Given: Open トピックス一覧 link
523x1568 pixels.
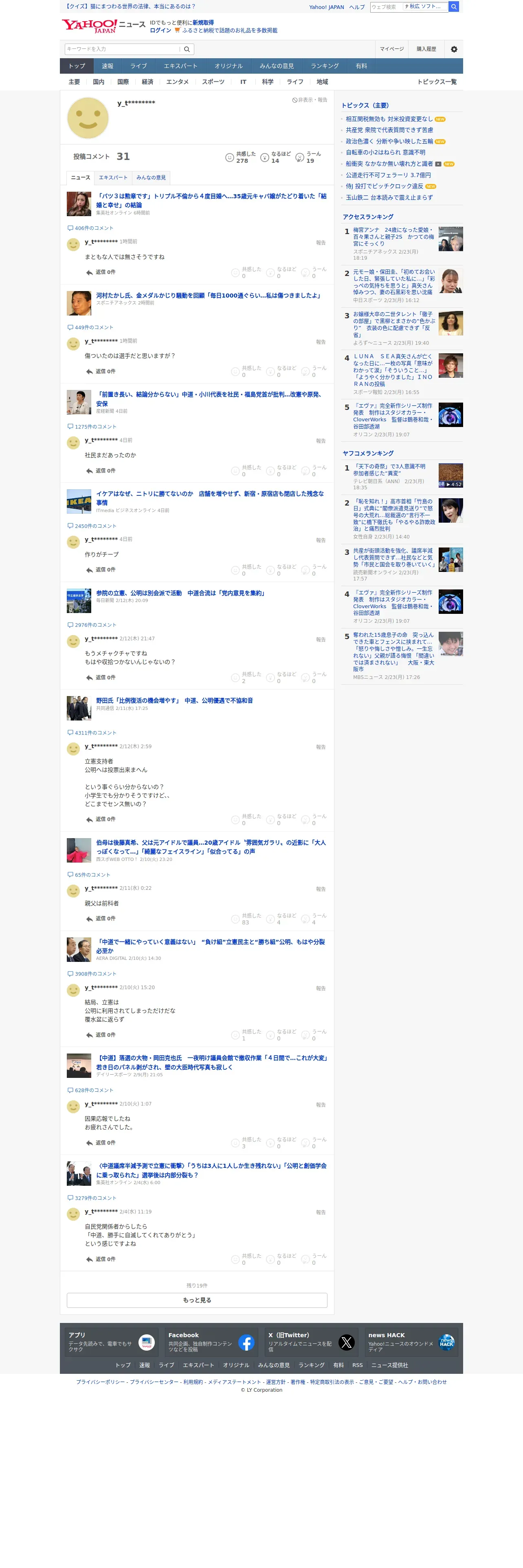Looking at the screenshot, I should (x=437, y=82).
